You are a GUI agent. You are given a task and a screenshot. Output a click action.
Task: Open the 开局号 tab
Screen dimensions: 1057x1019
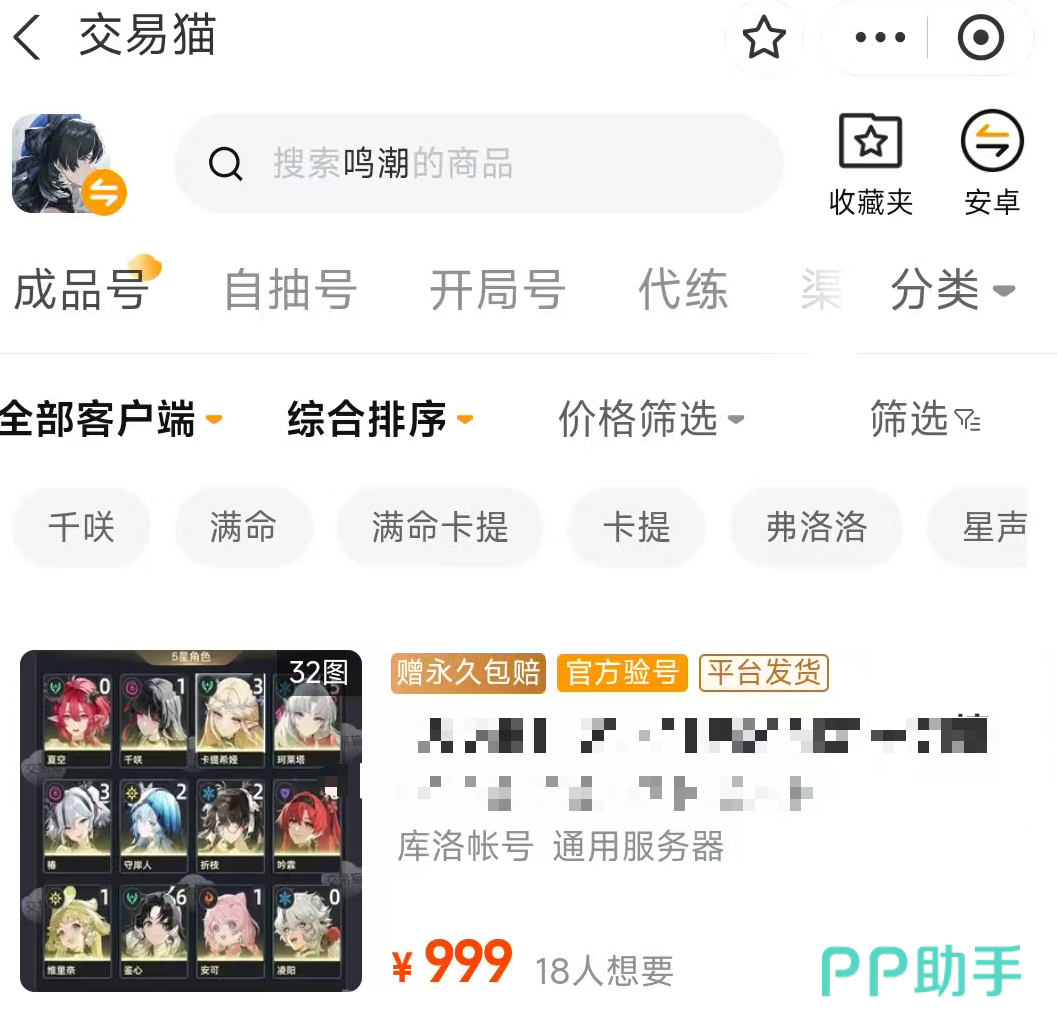click(497, 291)
